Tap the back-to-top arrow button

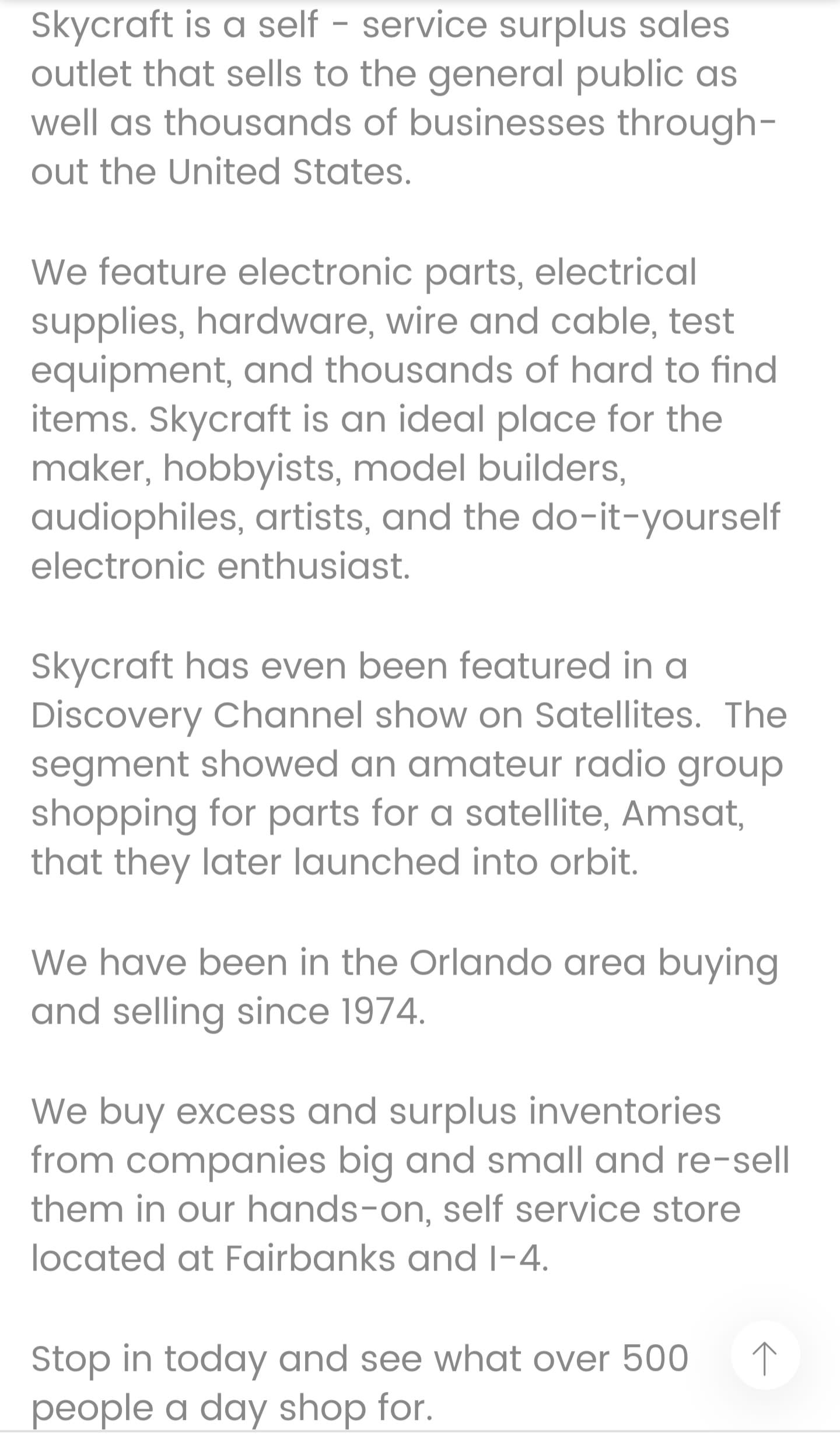pyautogui.click(x=765, y=1356)
